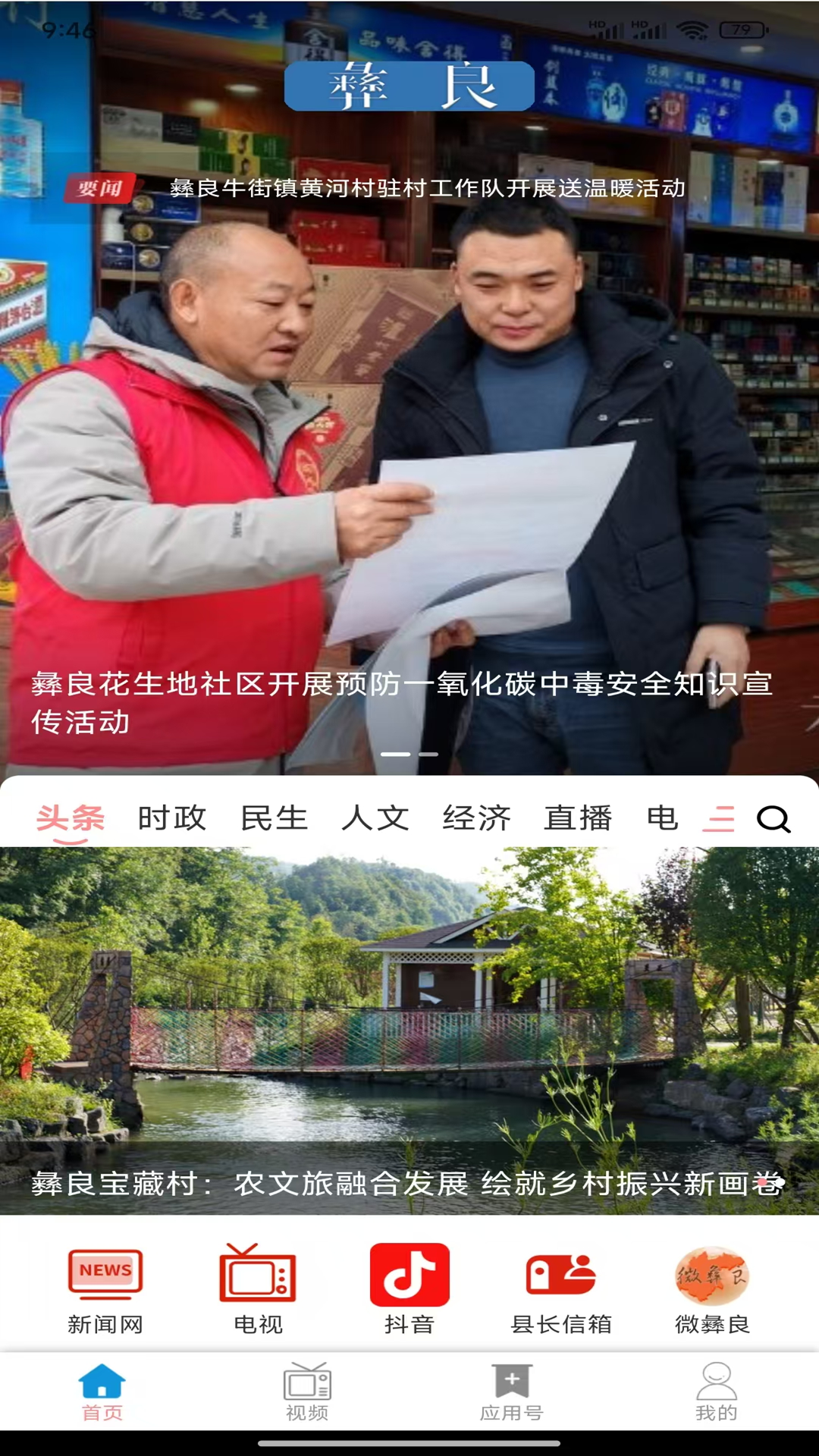Go to the 应用号 bottom tab
Viewport: 819px width, 1456px height.
[x=512, y=1392]
